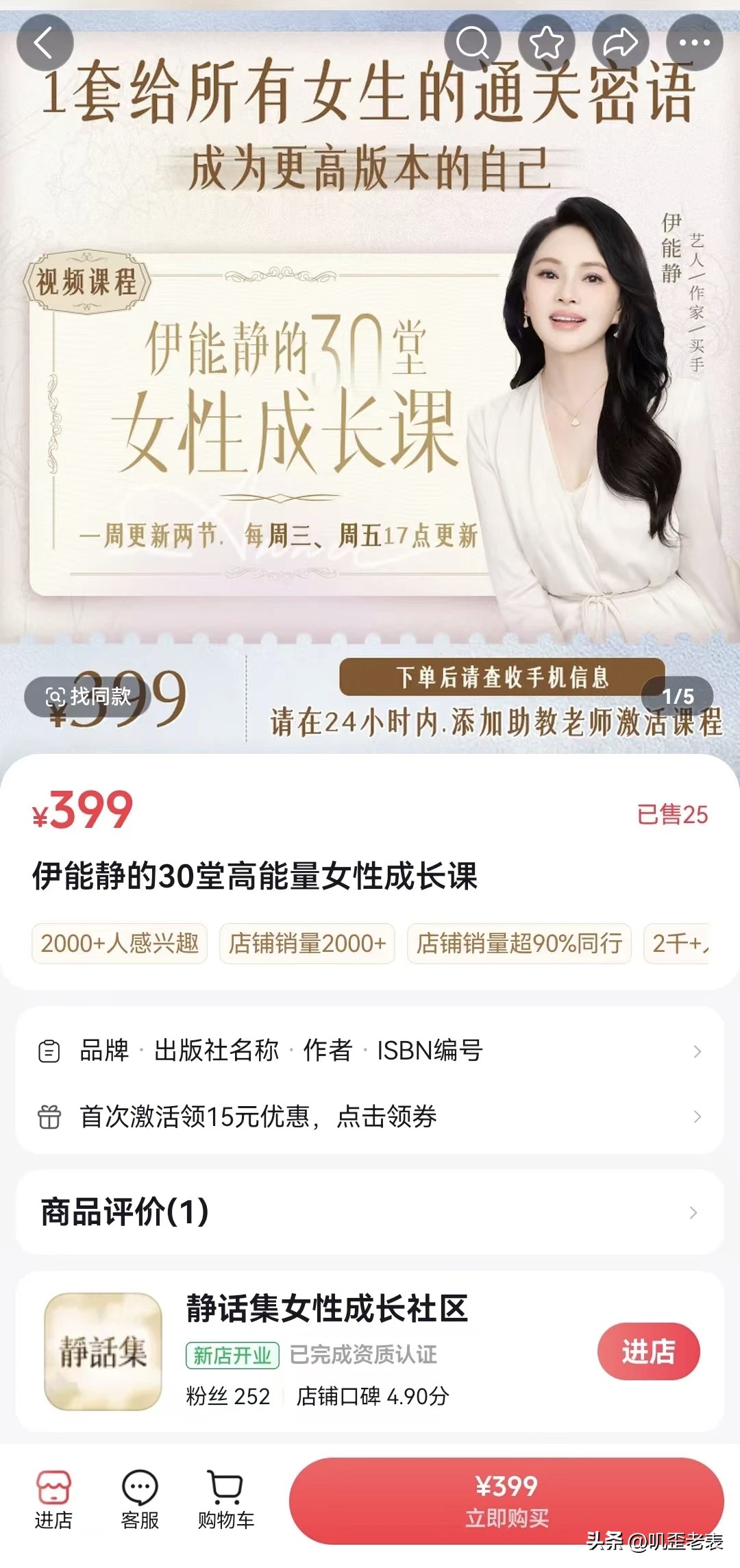Go back using the top-left arrow

click(x=45, y=44)
